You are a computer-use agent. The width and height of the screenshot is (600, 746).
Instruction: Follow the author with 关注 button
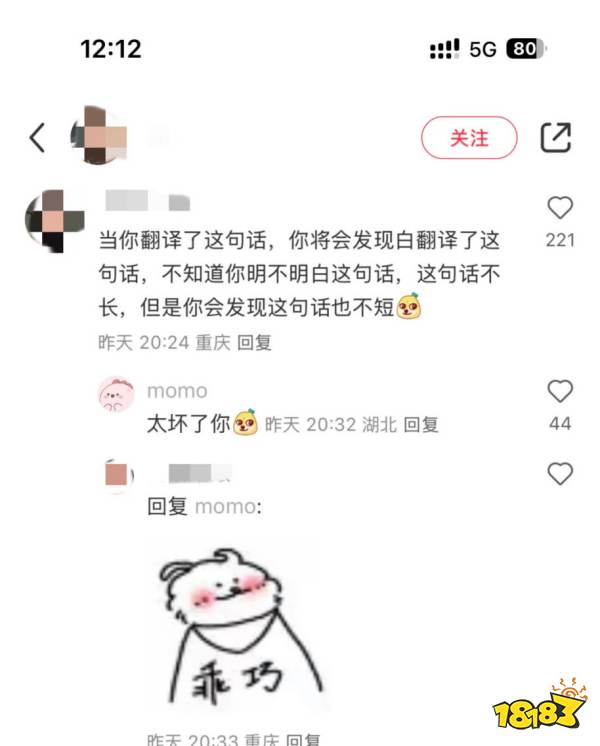[x=469, y=138]
